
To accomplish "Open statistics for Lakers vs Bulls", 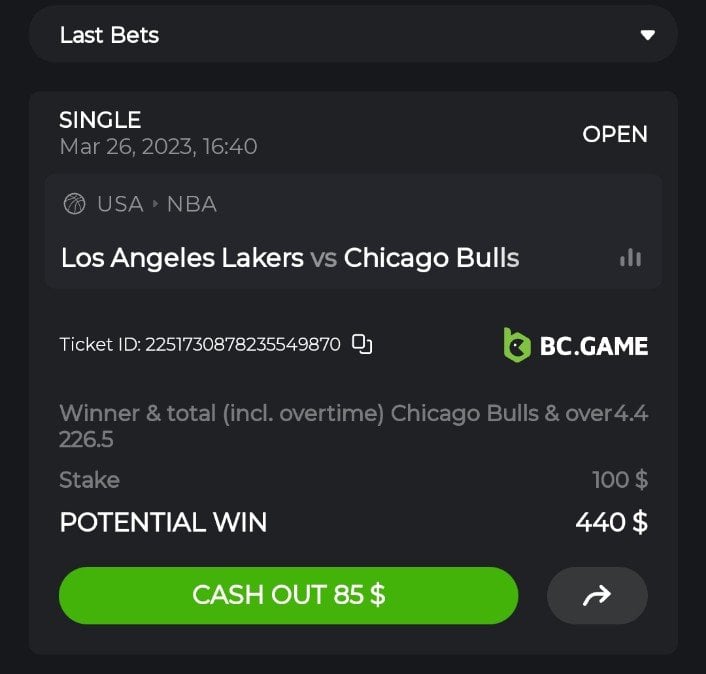I will (630, 258).
